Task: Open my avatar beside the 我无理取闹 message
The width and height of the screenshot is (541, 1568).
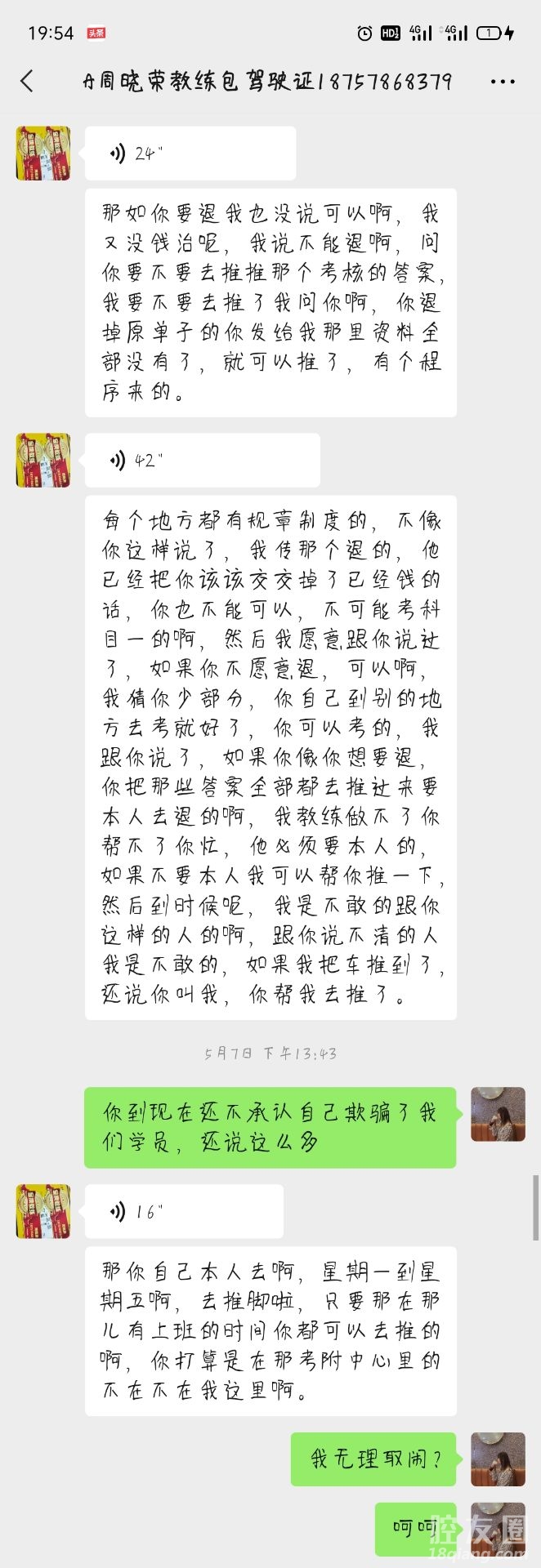Action: coord(498,1459)
